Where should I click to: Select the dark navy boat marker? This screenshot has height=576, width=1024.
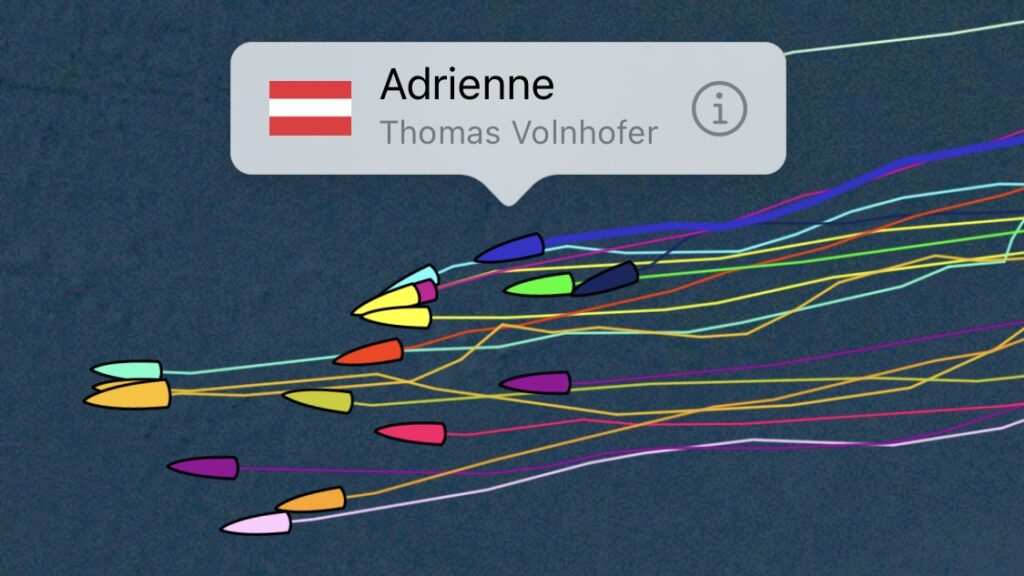pyautogui.click(x=607, y=279)
